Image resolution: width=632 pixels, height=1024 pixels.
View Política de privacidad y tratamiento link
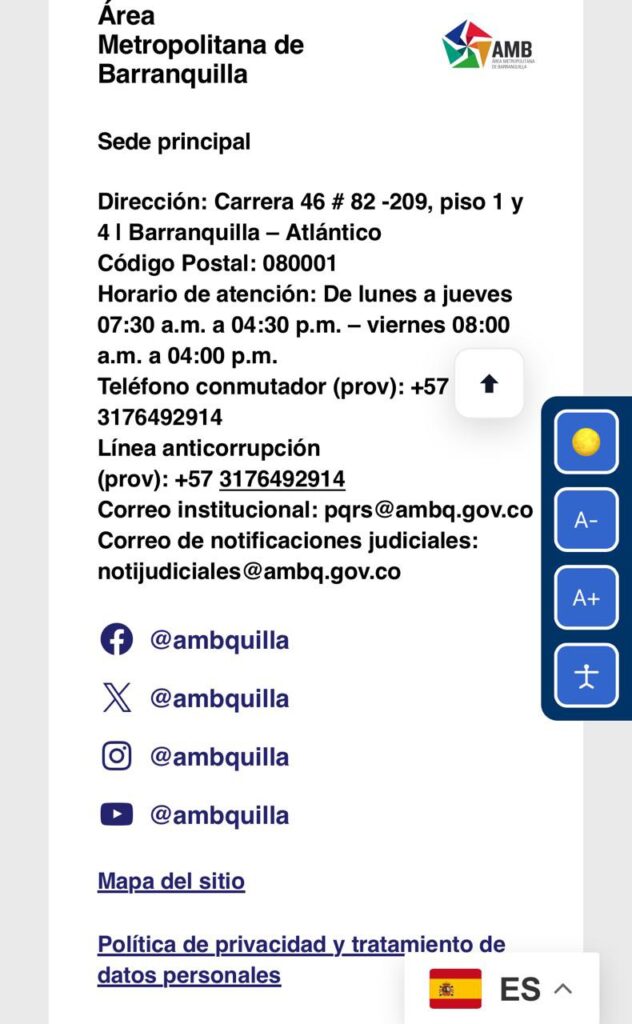[x=300, y=945]
